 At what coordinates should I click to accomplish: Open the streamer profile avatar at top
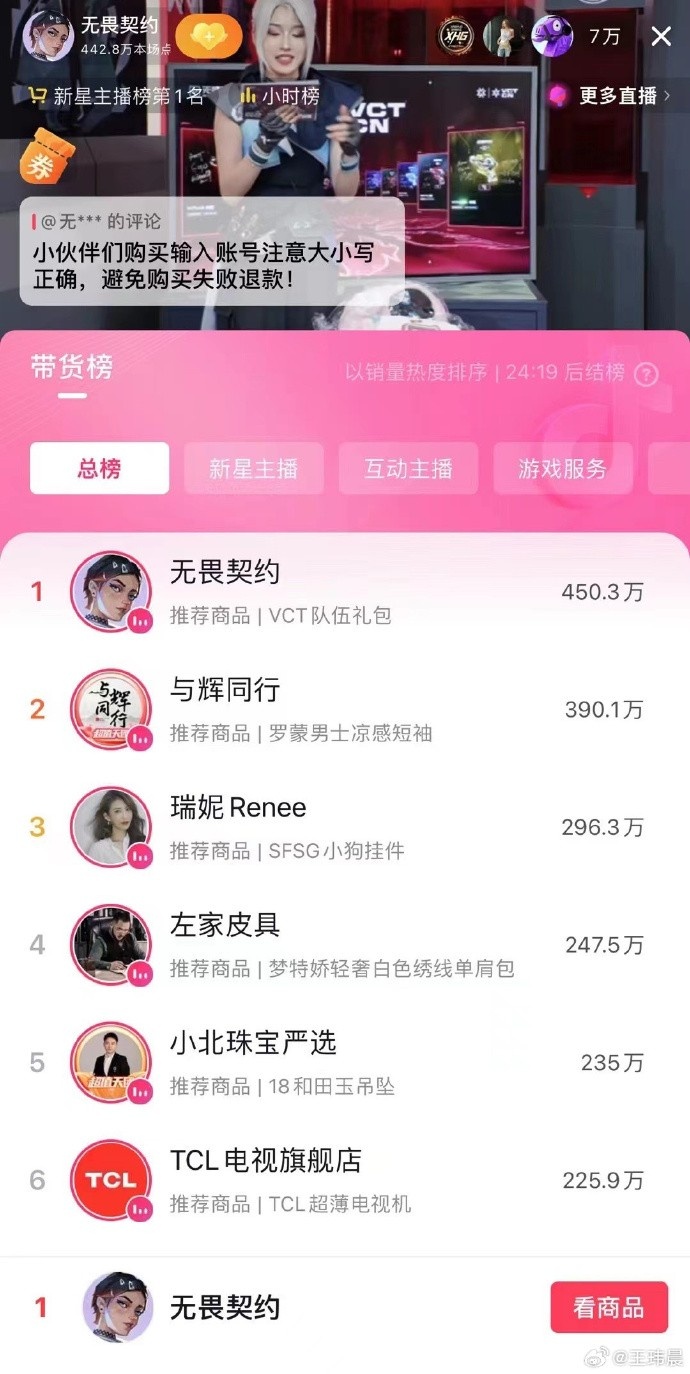[47, 36]
